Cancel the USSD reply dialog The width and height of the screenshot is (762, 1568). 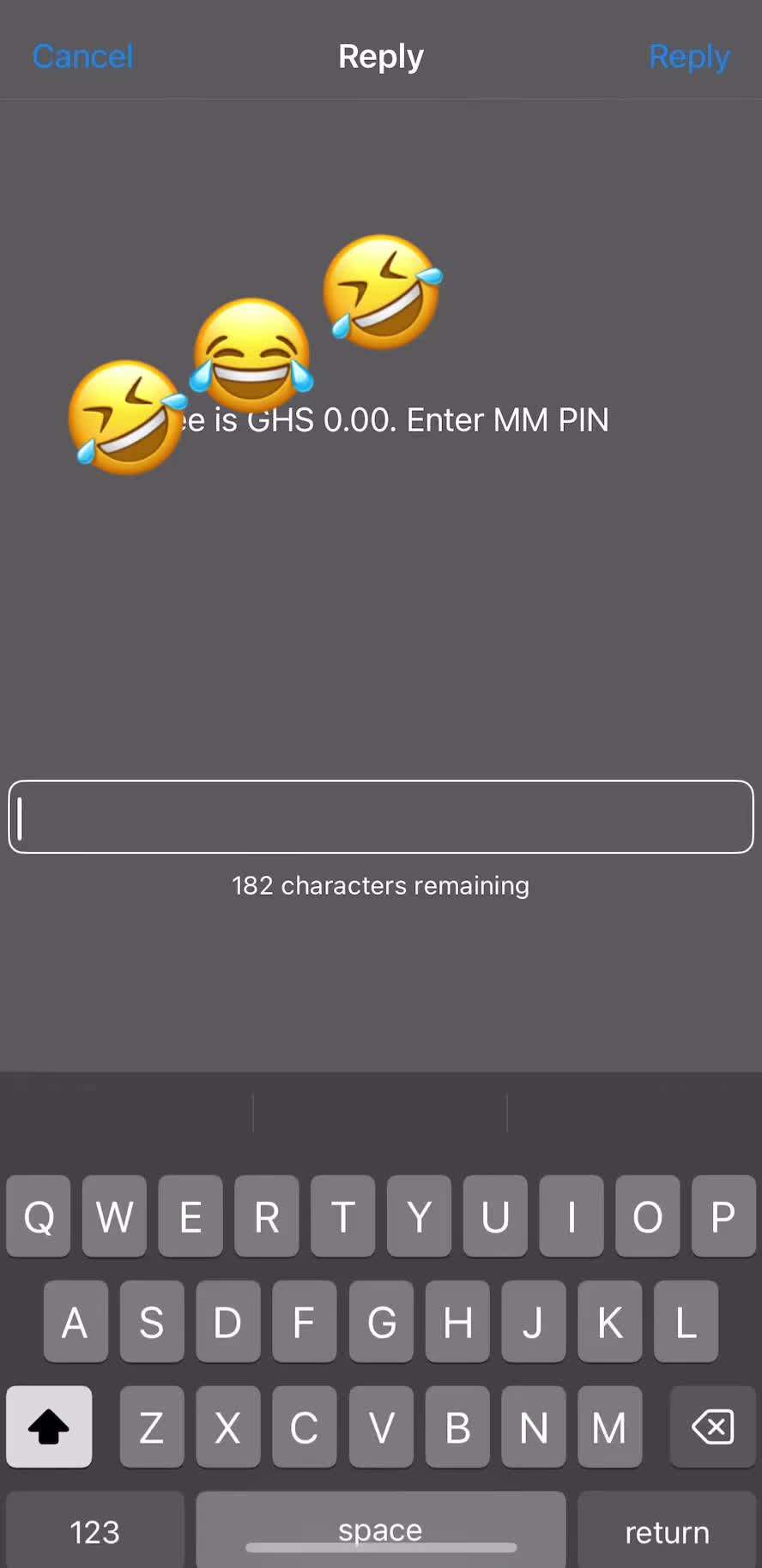pyautogui.click(x=83, y=57)
